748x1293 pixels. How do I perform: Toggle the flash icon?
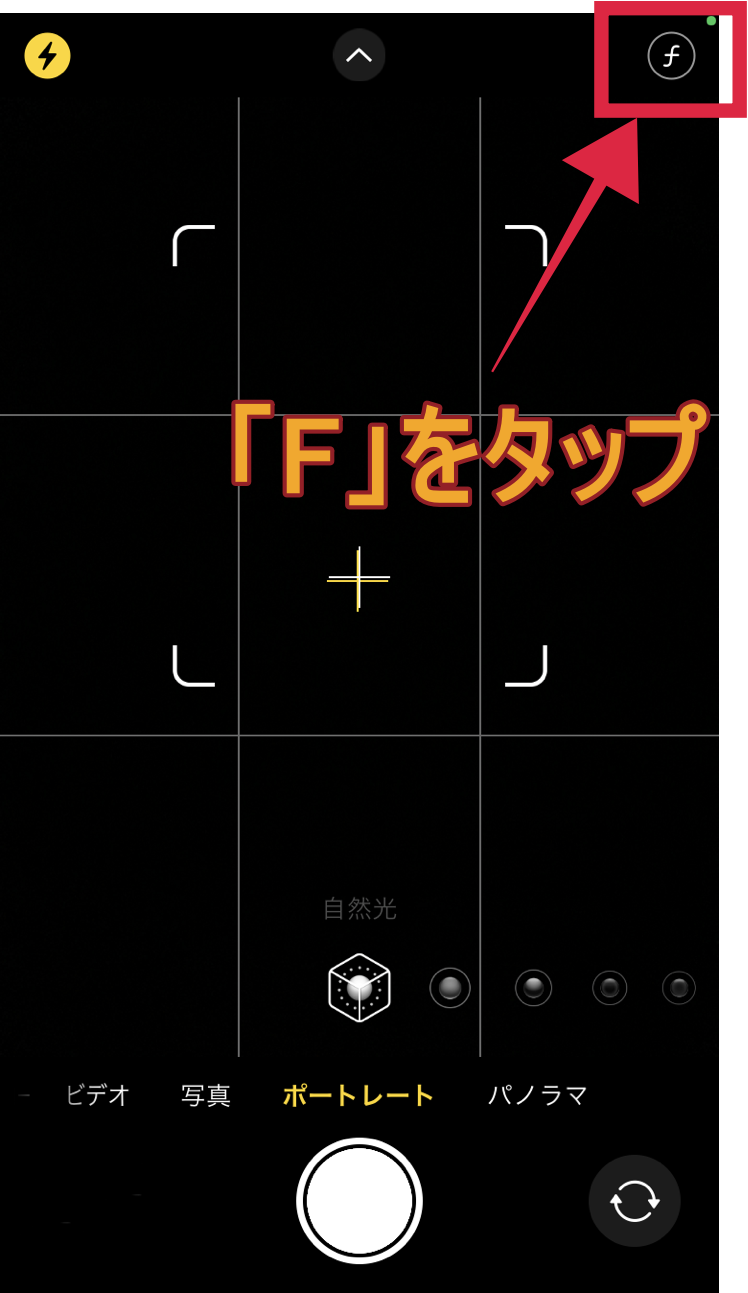click(x=47, y=55)
